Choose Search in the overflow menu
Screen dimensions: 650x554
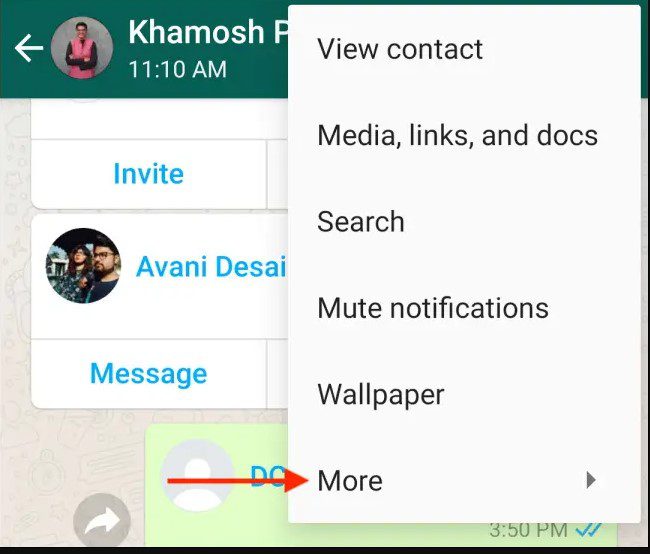tap(361, 221)
